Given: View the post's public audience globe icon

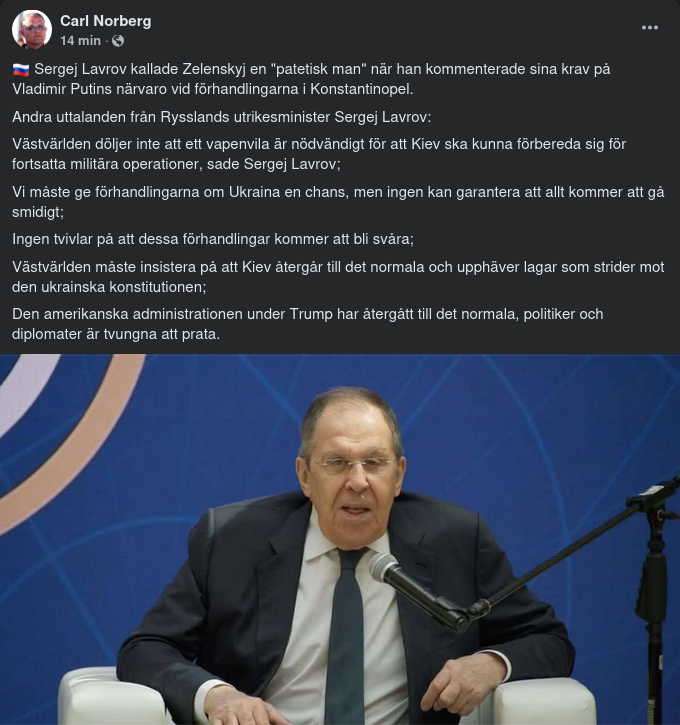Looking at the screenshot, I should 118,40.
